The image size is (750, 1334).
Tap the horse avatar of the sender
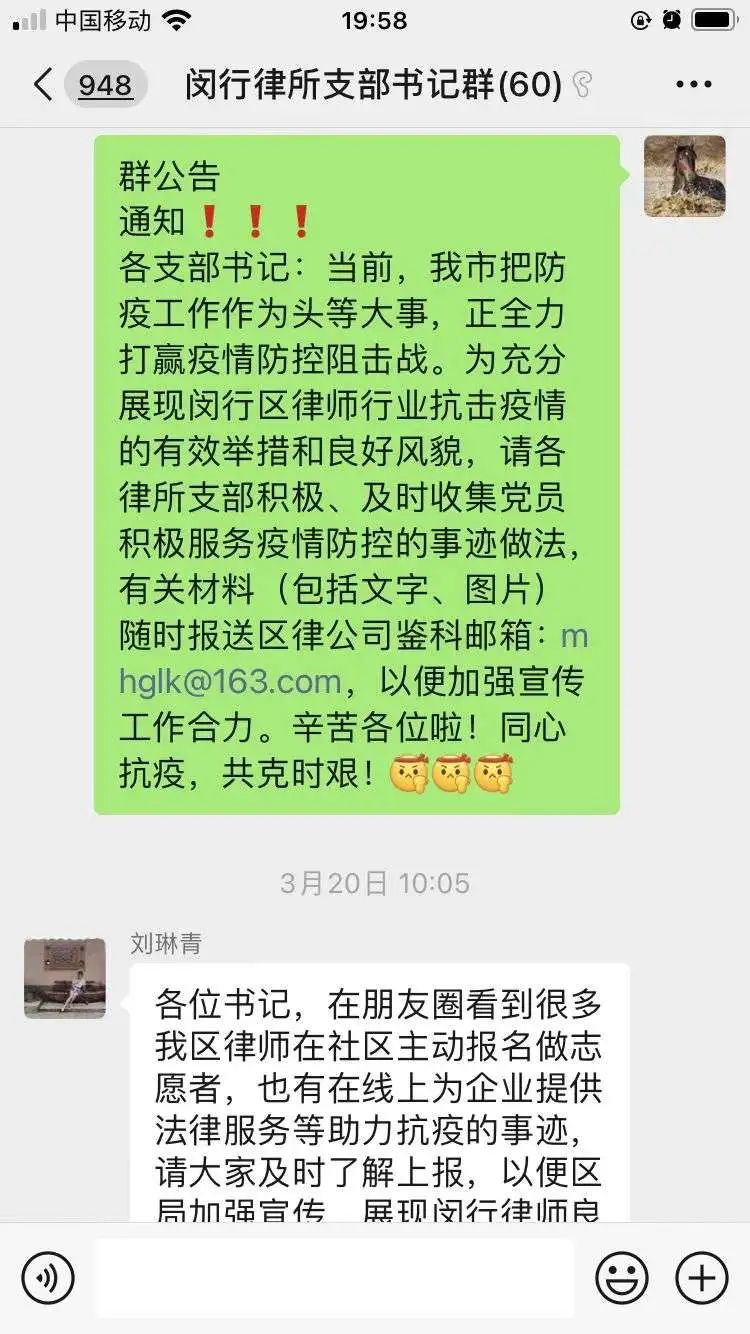pos(684,176)
